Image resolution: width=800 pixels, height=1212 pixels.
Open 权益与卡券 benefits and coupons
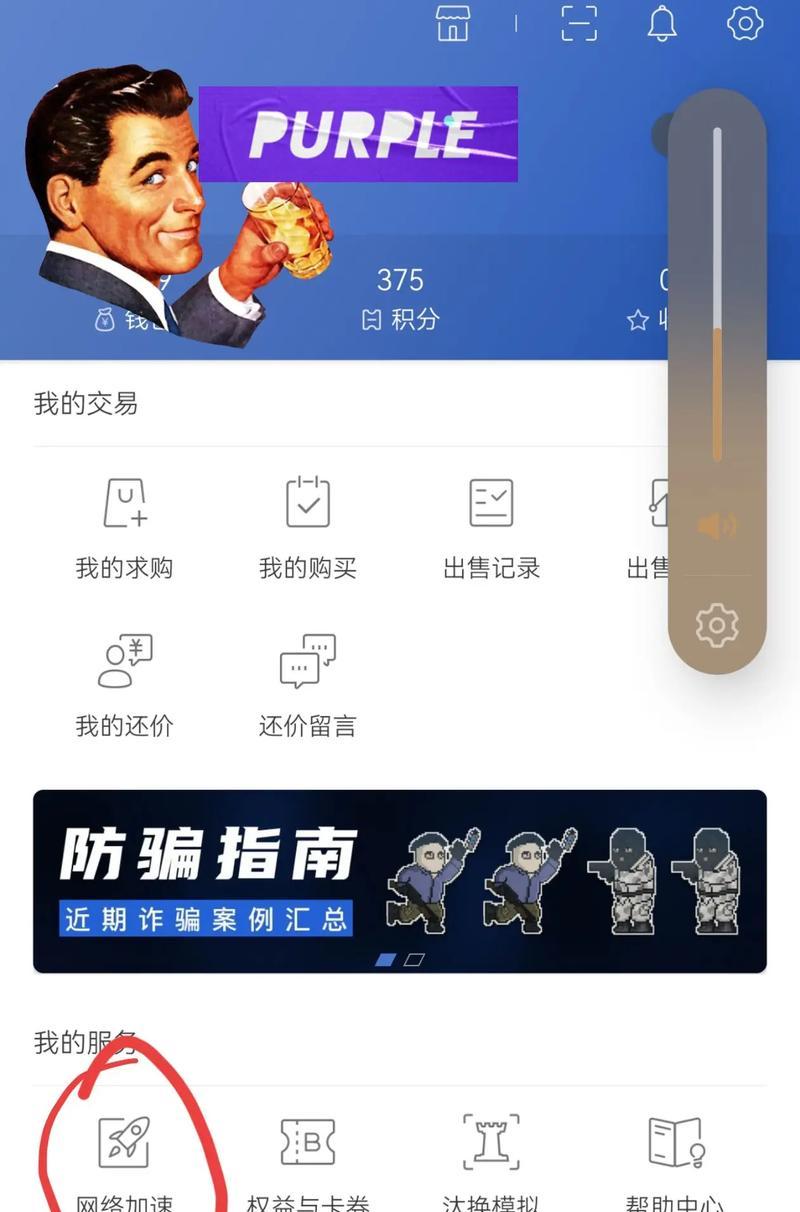(x=308, y=1160)
